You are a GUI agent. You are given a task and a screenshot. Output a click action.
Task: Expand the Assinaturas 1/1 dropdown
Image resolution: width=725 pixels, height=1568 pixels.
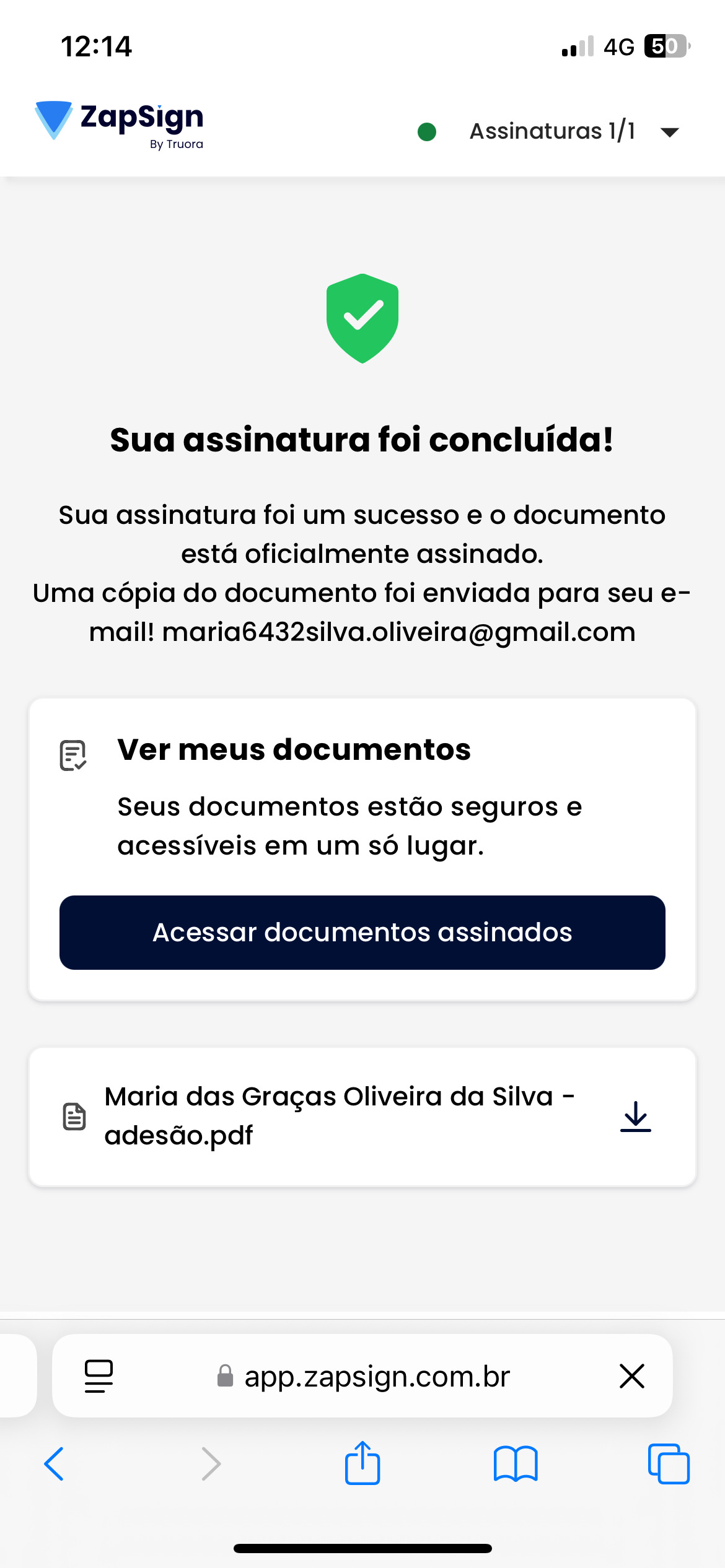[x=669, y=132]
